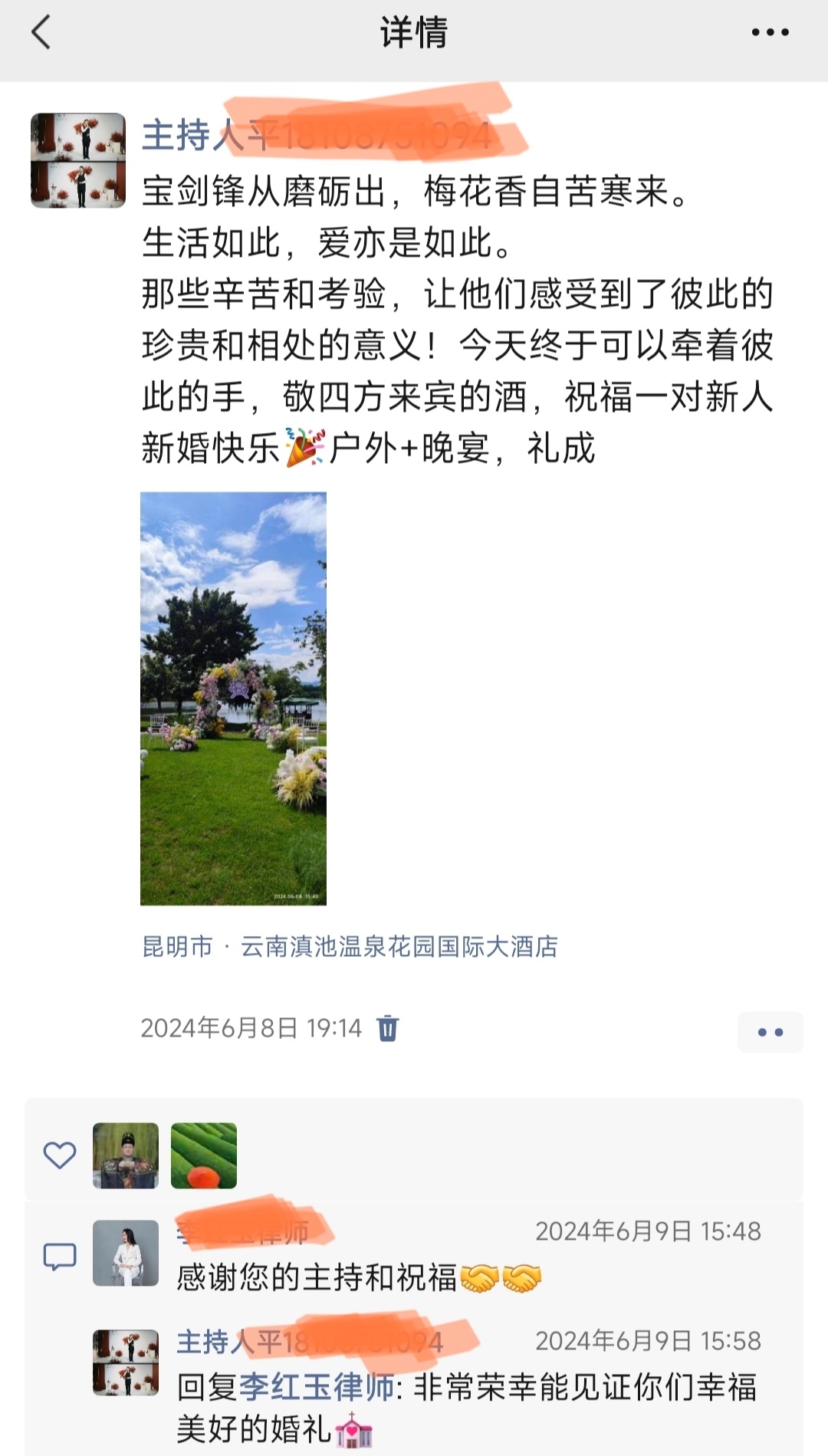Open the like/comment two-dot button
The width and height of the screenshot is (828, 1456).
click(x=770, y=1032)
